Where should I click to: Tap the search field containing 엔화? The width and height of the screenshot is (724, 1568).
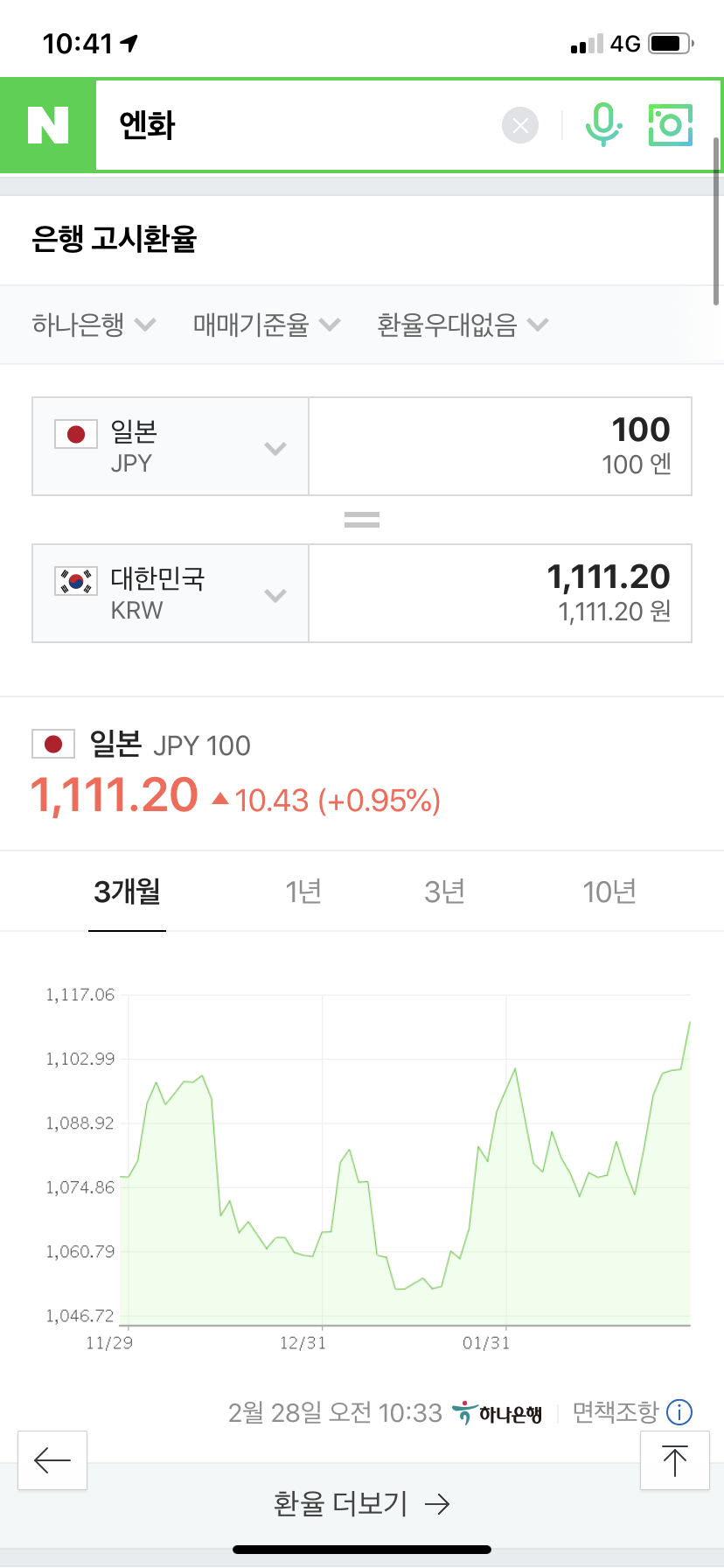[297, 125]
